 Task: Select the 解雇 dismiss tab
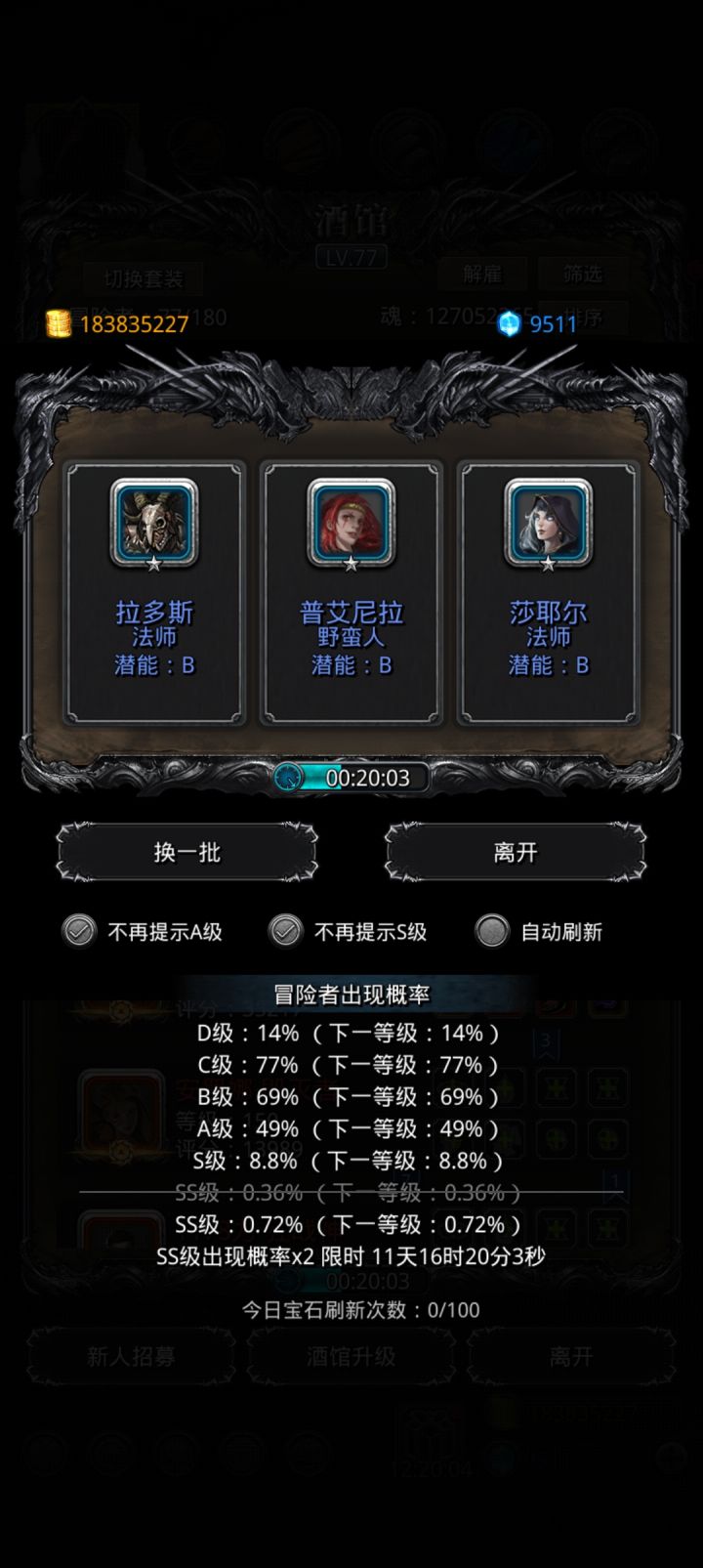[485, 275]
